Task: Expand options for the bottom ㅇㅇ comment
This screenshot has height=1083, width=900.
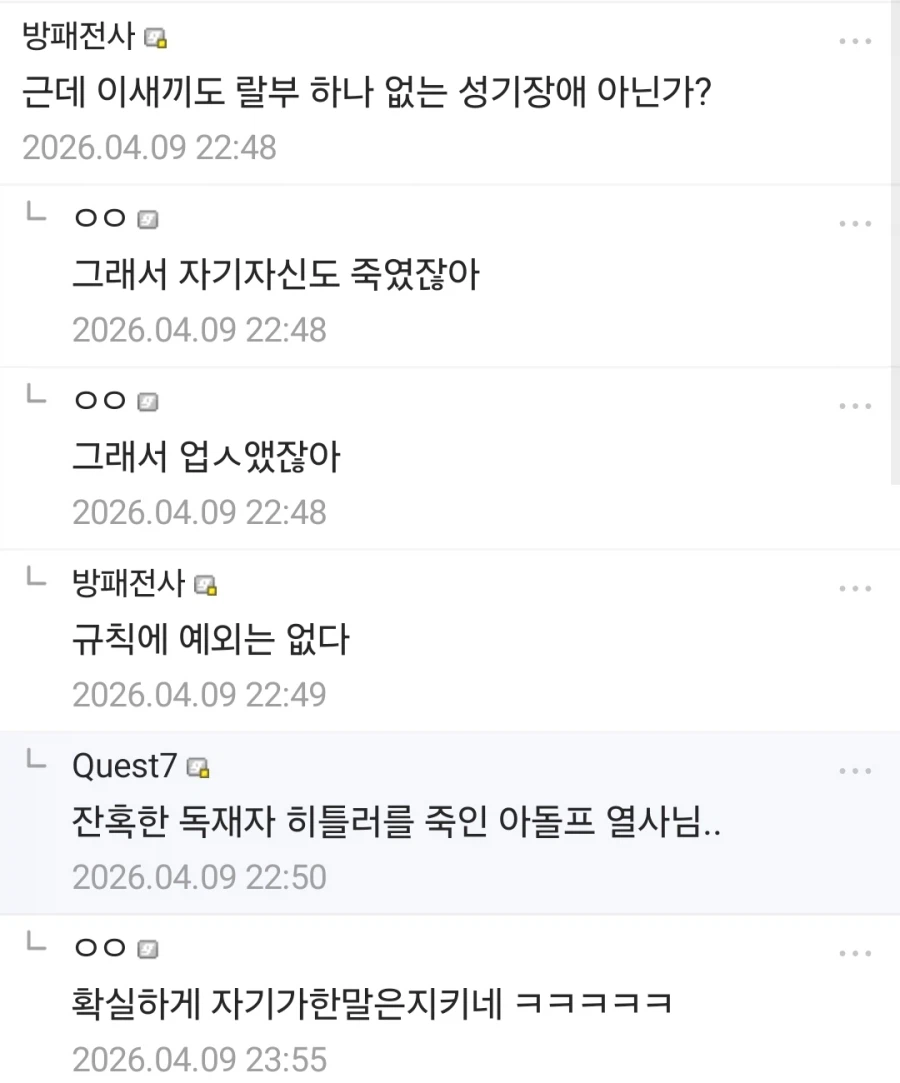Action: coord(855,952)
